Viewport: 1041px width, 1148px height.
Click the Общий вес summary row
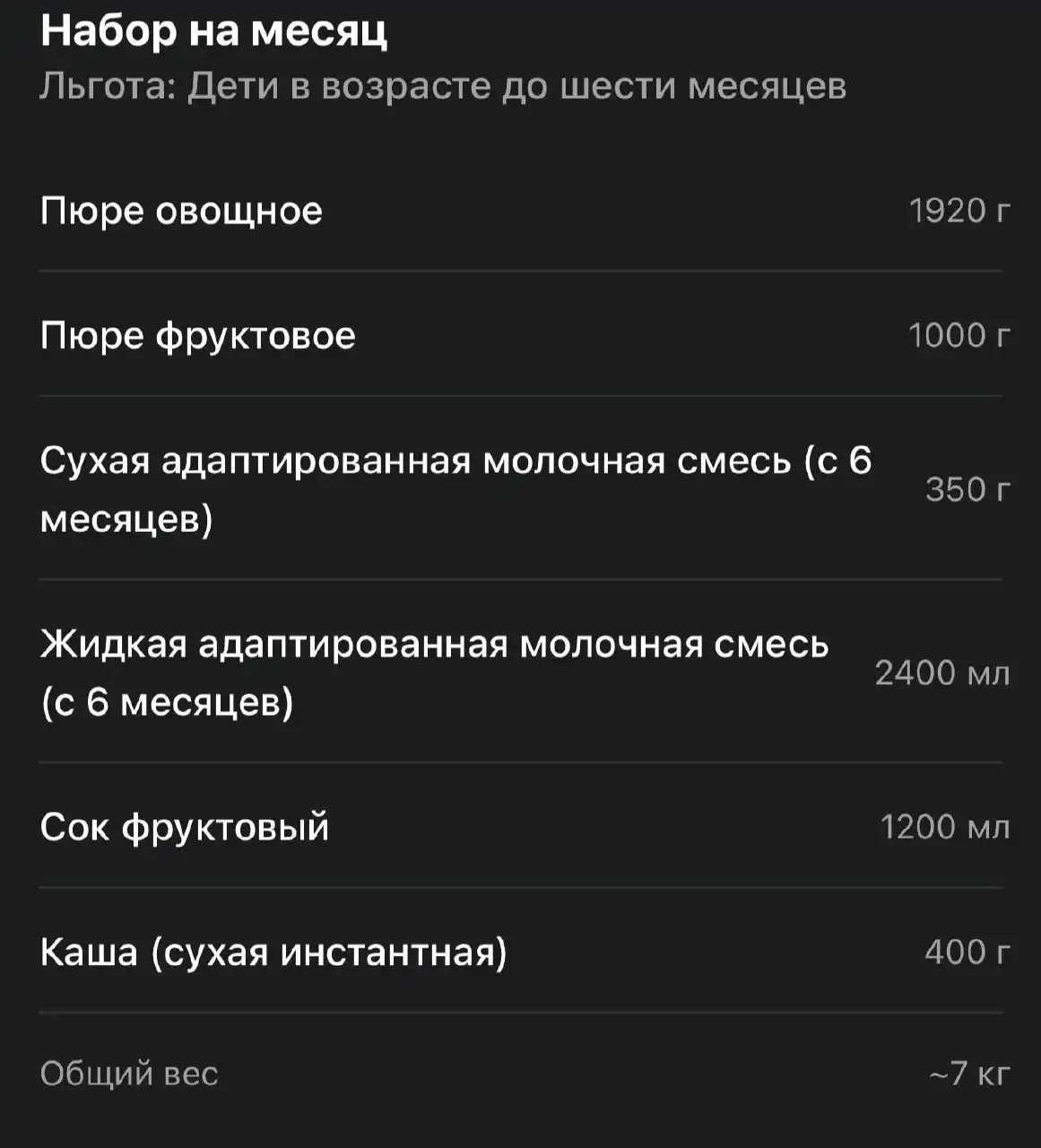(520, 1074)
